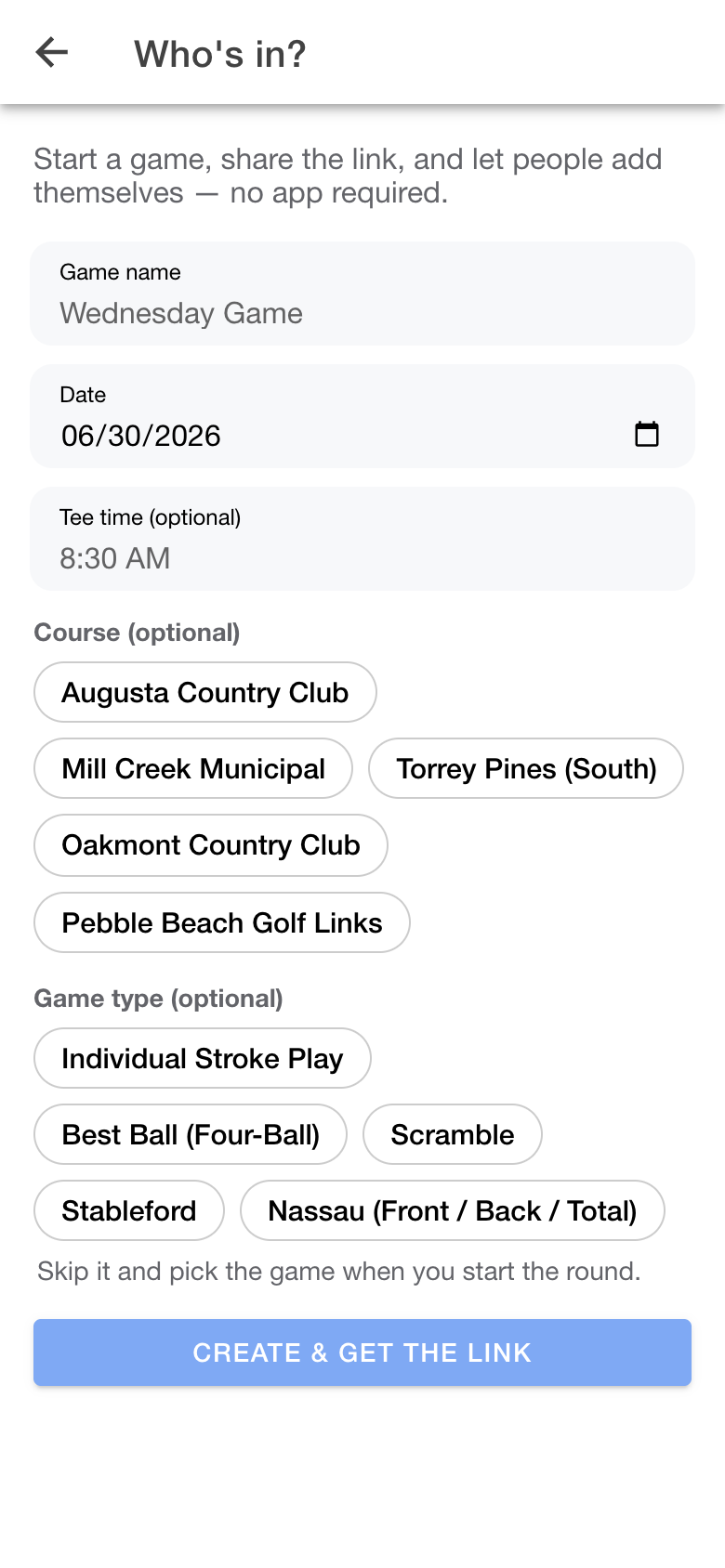The image size is (725, 1568).
Task: Tap the Game name field
Action: pos(362,294)
